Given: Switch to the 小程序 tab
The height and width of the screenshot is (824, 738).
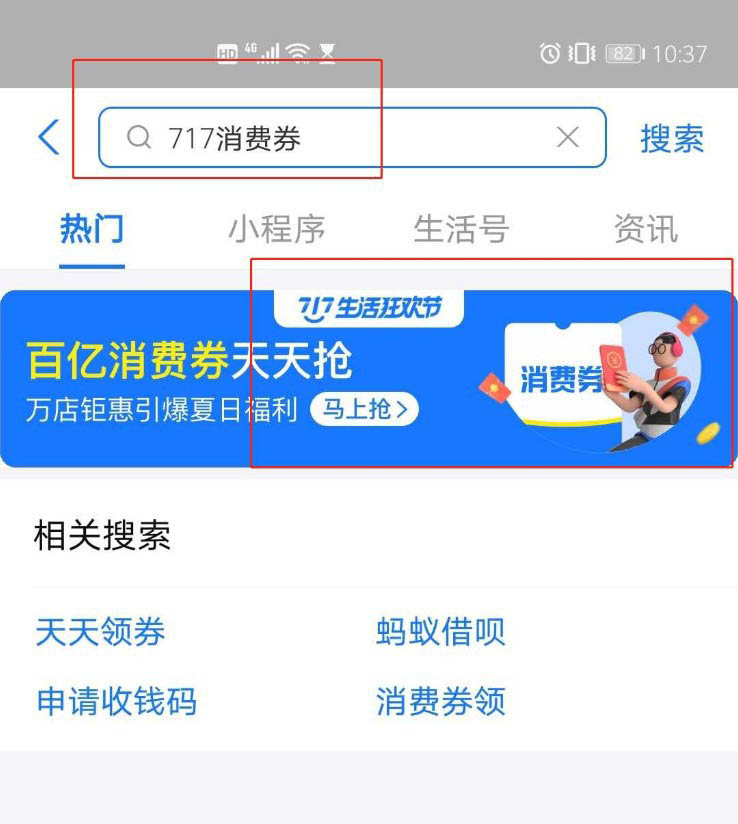Looking at the screenshot, I should [276, 229].
